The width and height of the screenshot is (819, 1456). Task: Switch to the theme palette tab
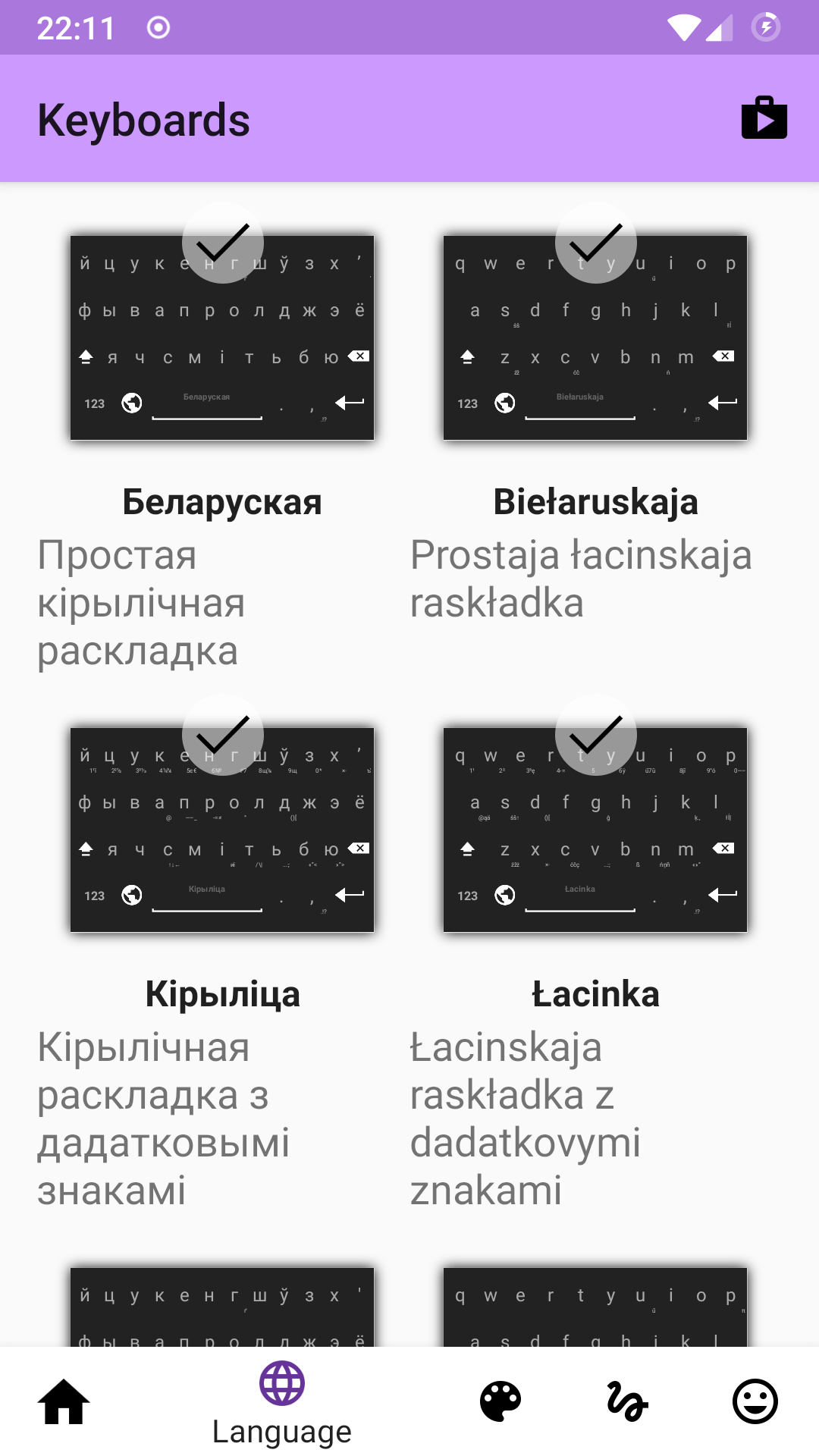500,1401
